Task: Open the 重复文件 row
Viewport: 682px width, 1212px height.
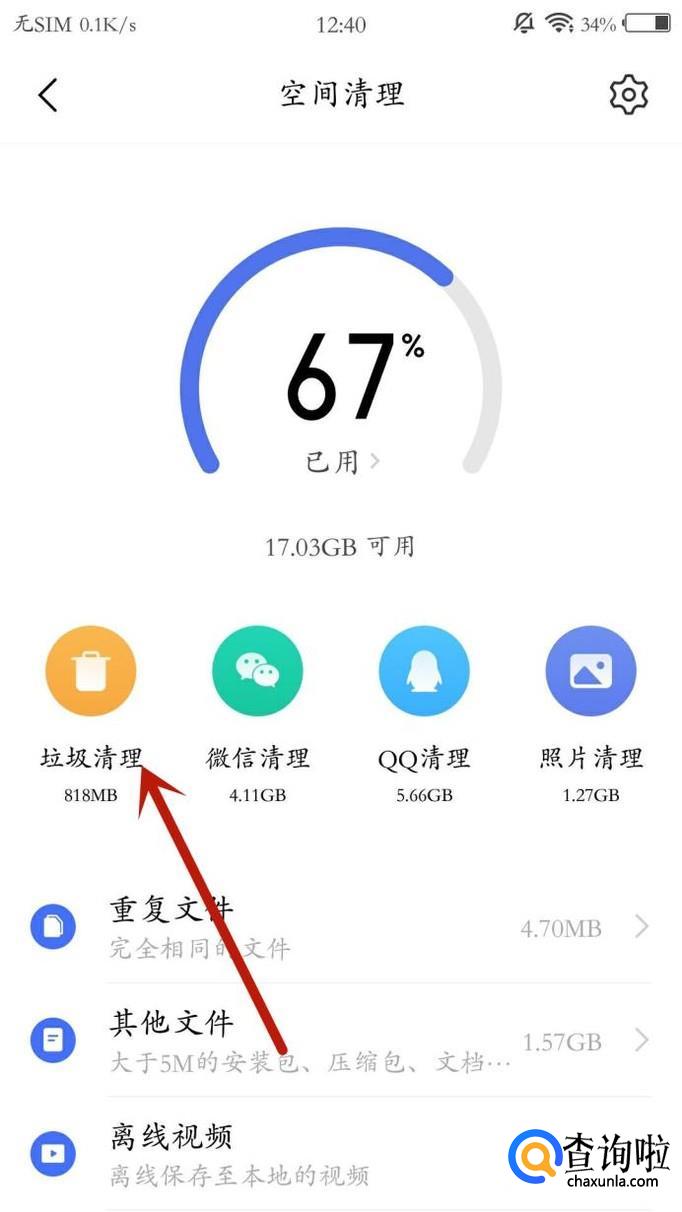Action: point(340,927)
